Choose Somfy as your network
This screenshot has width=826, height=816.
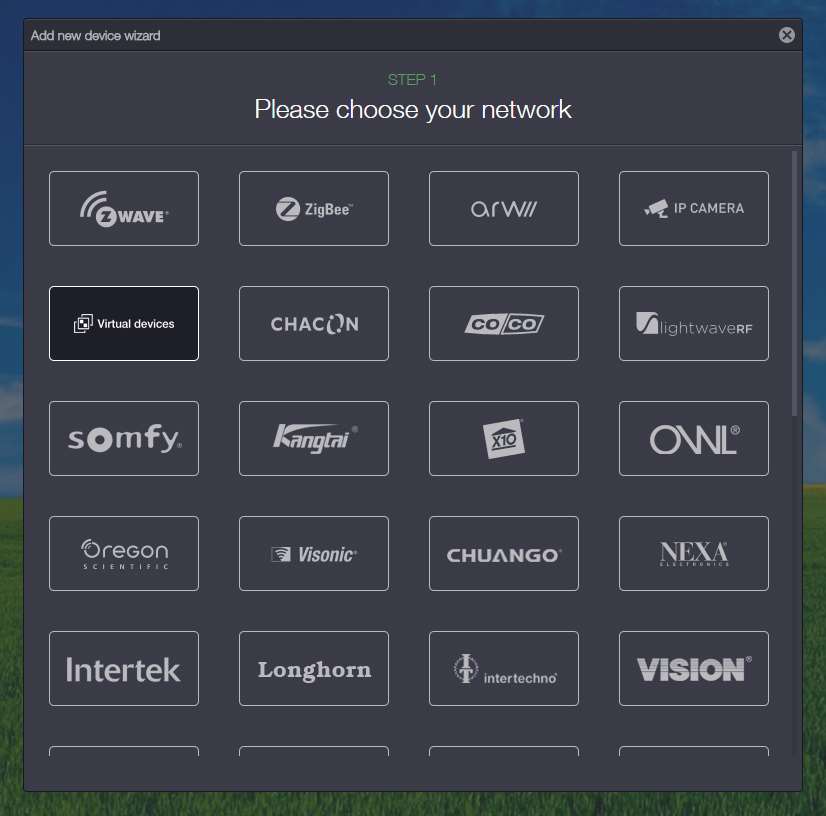(x=124, y=438)
